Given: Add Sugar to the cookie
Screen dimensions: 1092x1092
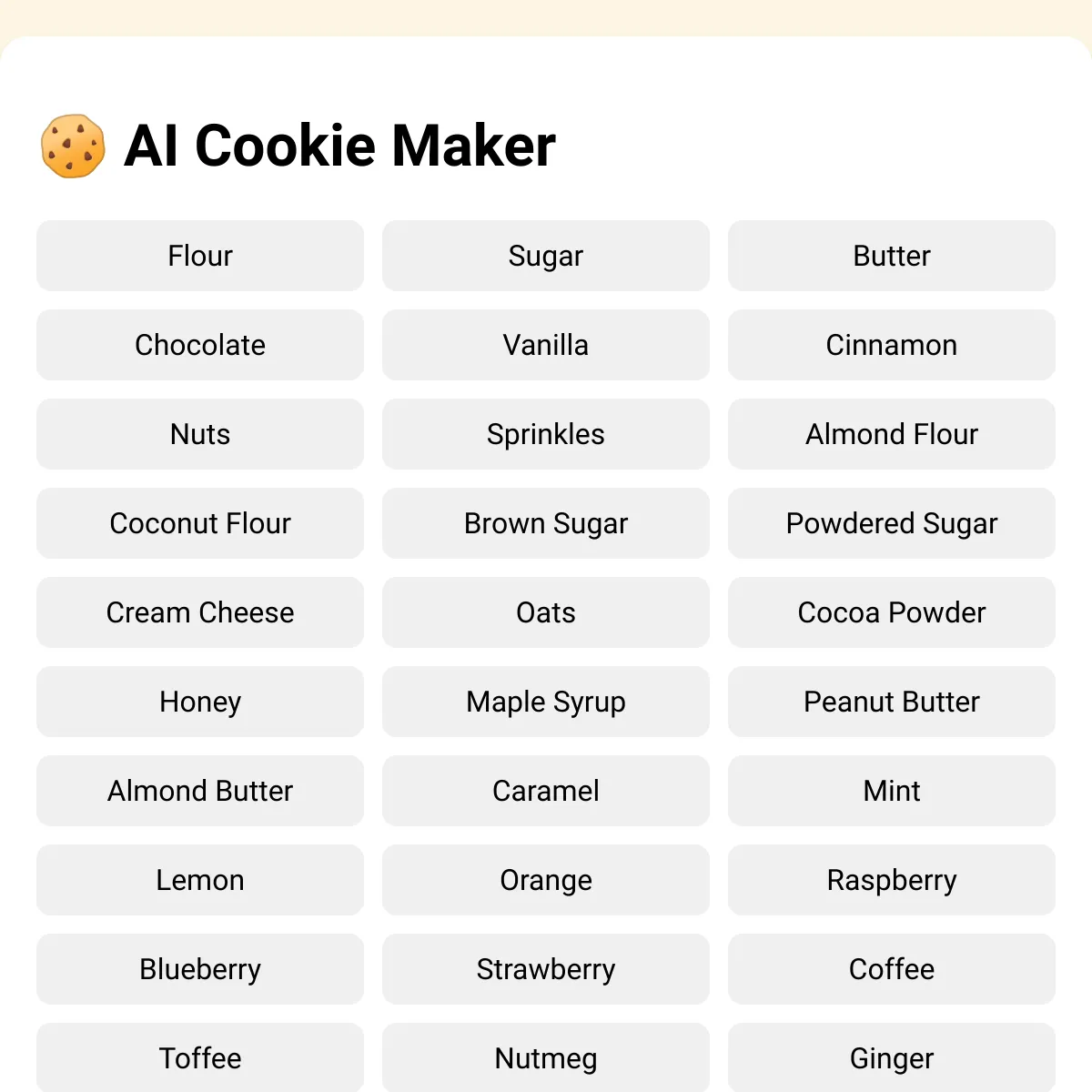Looking at the screenshot, I should click(546, 256).
